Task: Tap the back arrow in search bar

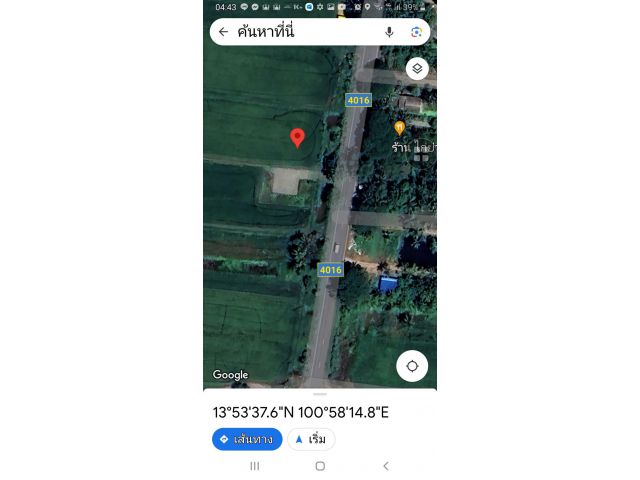Action: click(x=223, y=32)
